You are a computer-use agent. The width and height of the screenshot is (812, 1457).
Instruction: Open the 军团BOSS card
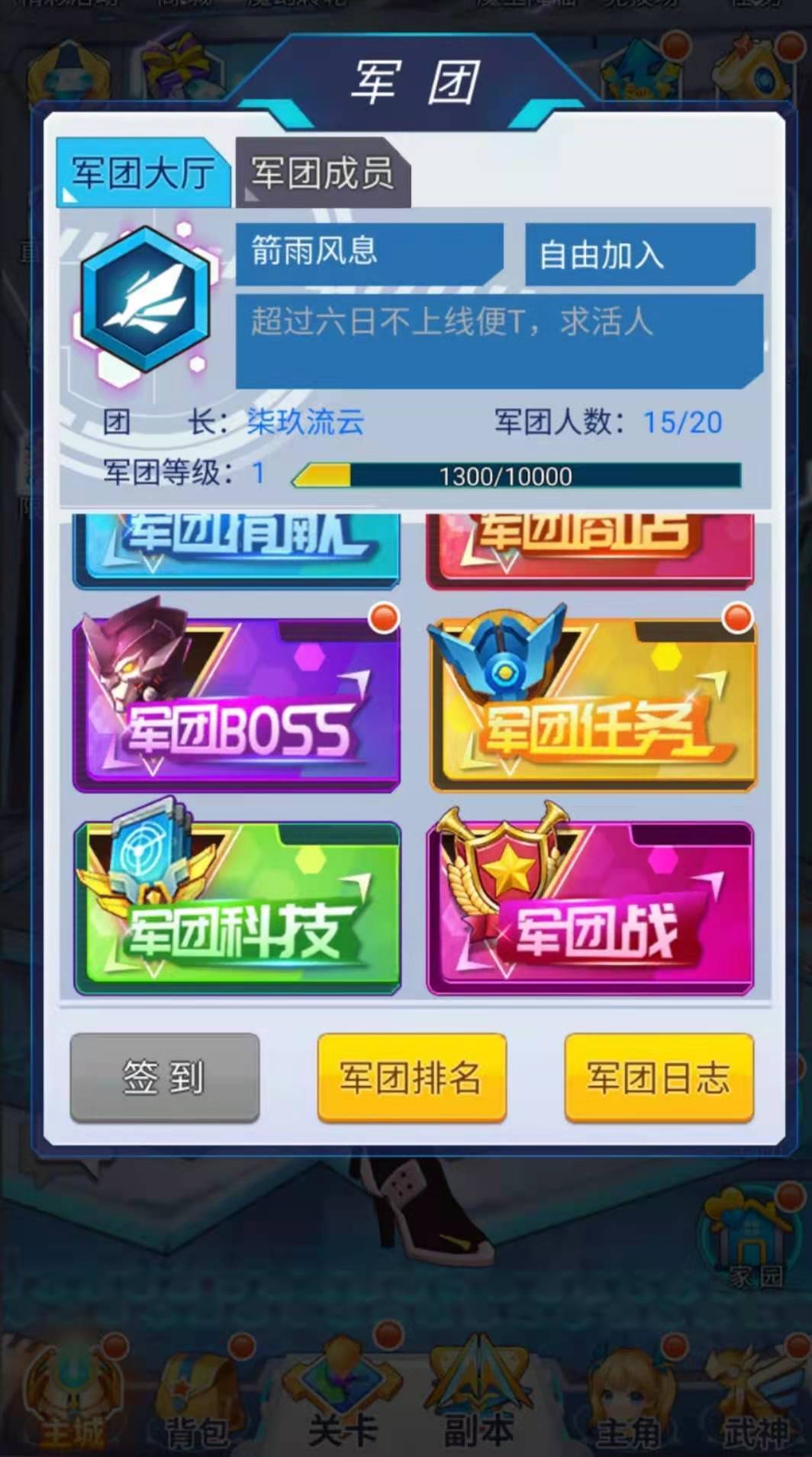click(237, 704)
